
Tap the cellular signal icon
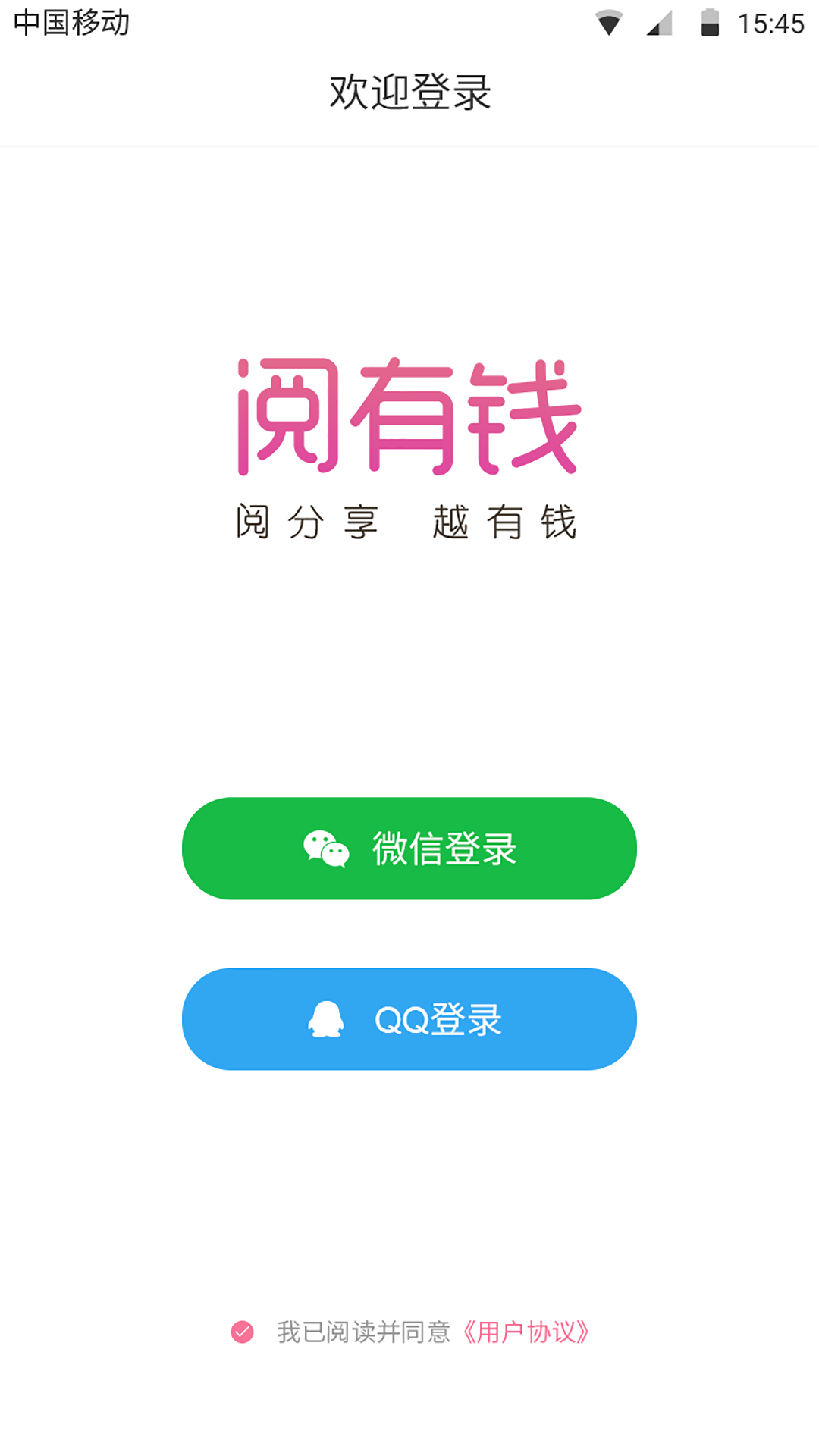(658, 24)
